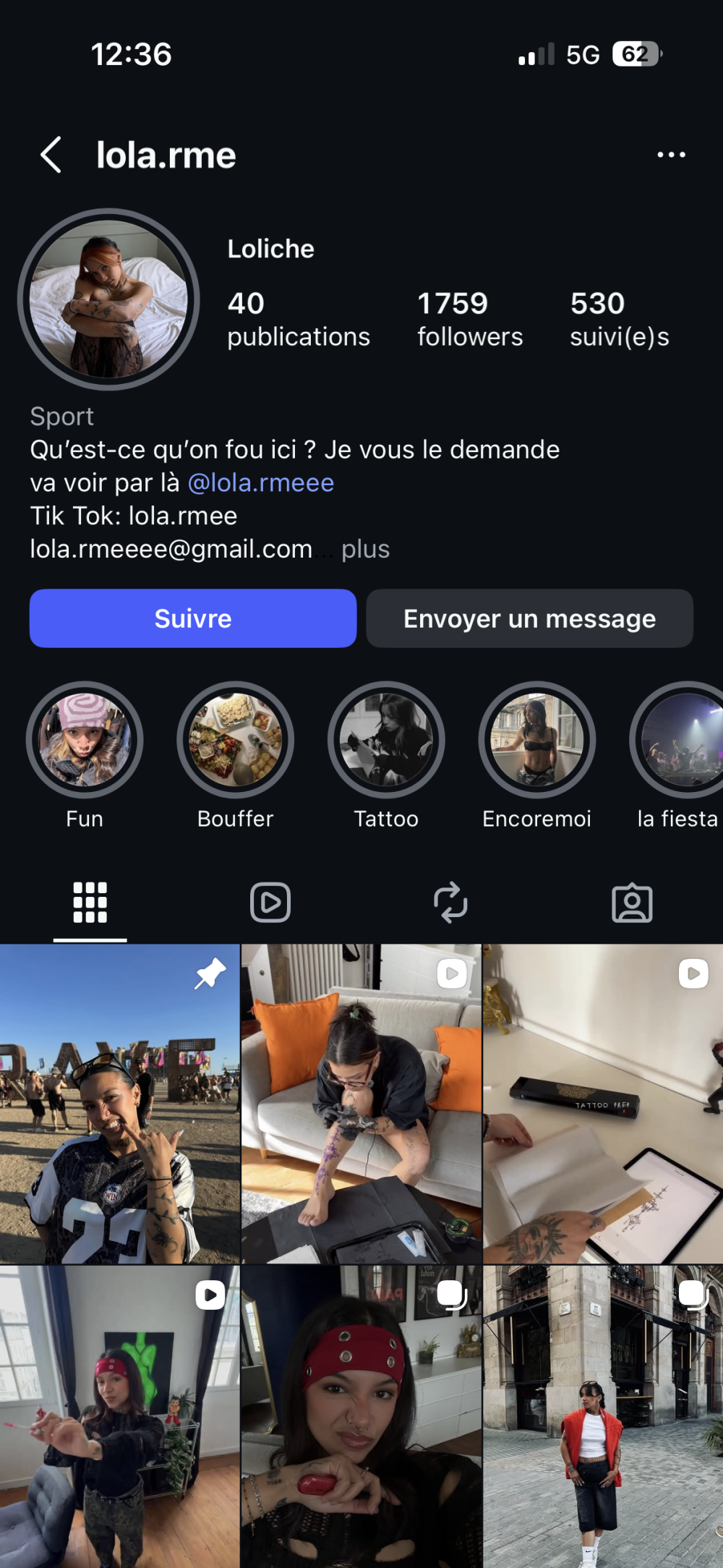Switch to the reposts tab
Image resolution: width=723 pixels, height=1568 pixels.
[x=450, y=903]
